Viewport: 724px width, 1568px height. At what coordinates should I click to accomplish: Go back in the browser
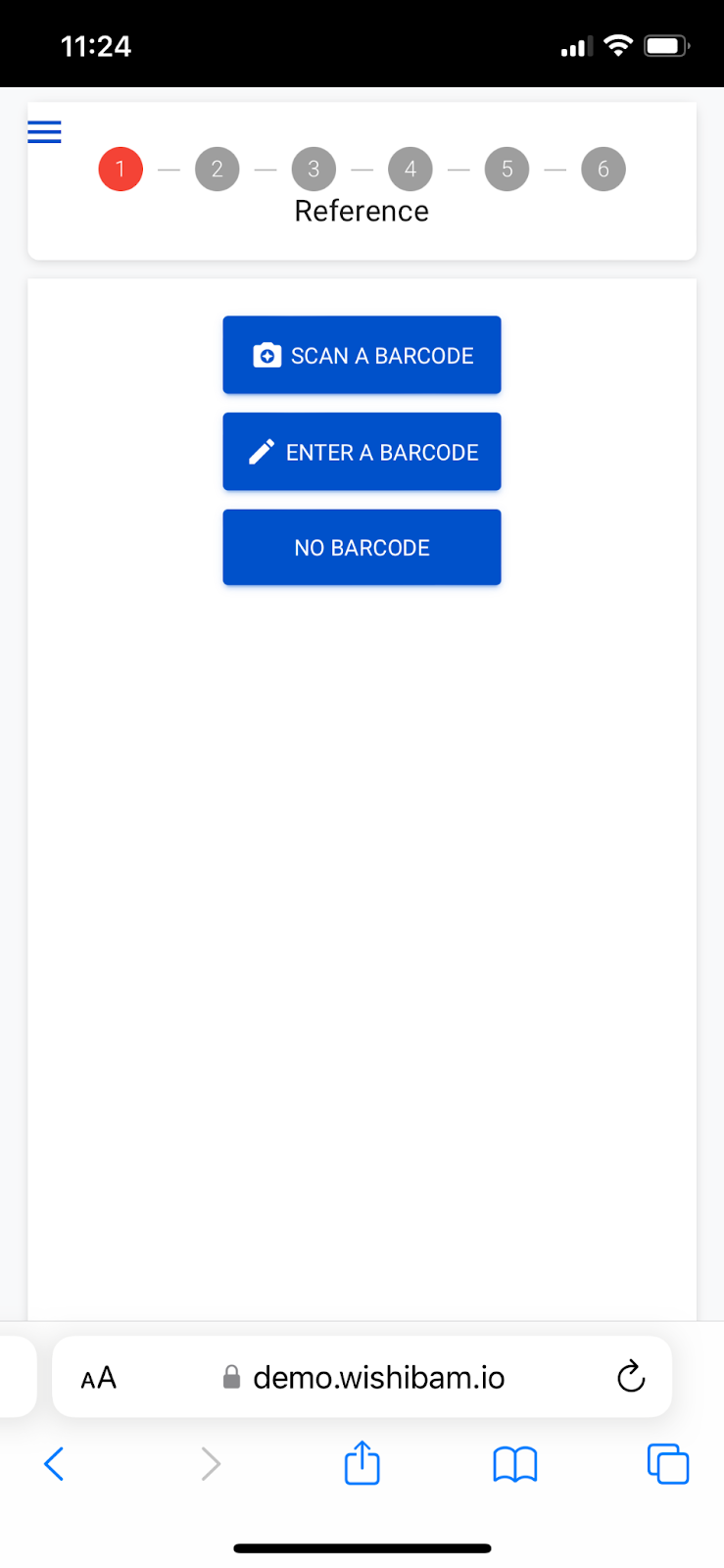[x=54, y=1464]
